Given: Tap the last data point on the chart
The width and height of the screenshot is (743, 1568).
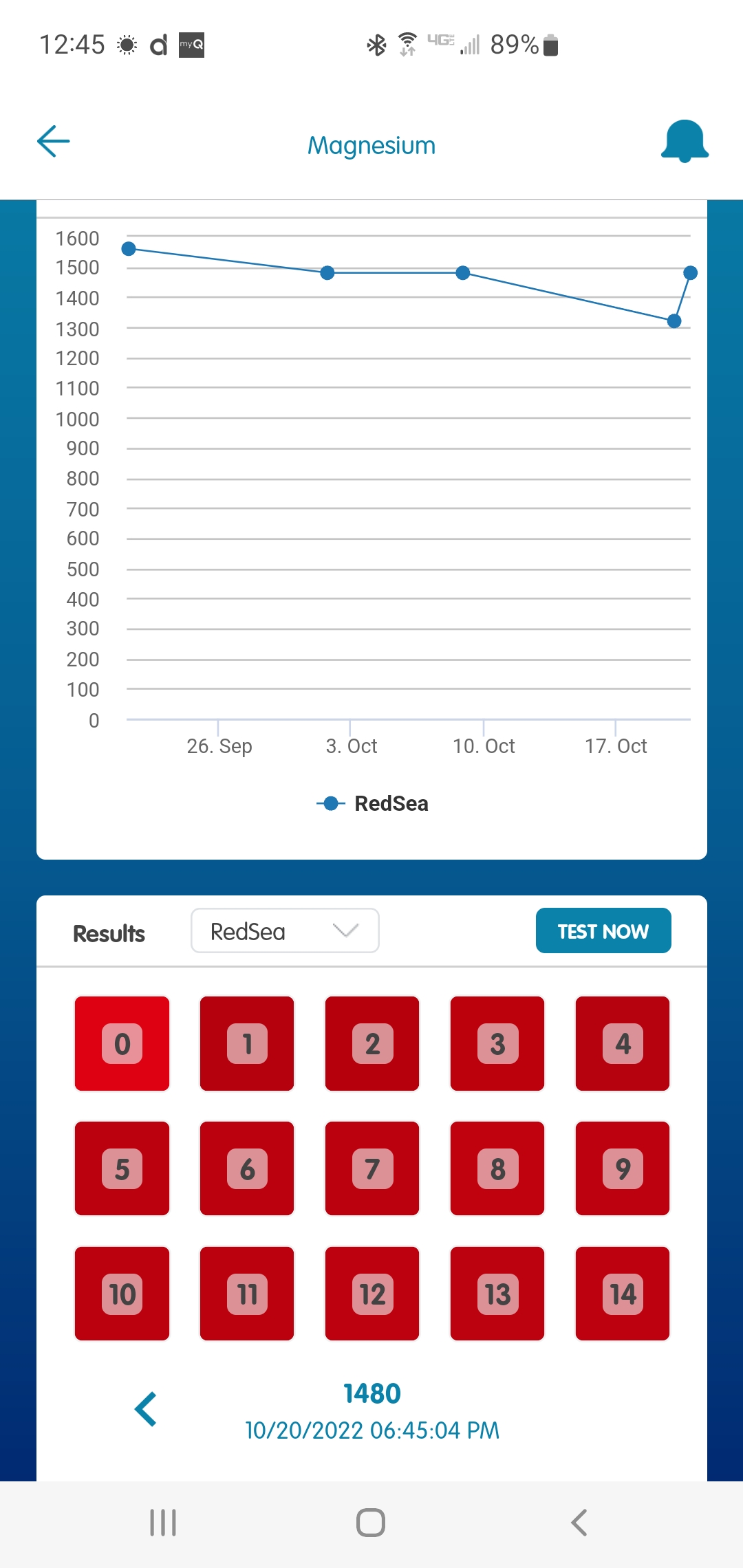Looking at the screenshot, I should tap(690, 273).
